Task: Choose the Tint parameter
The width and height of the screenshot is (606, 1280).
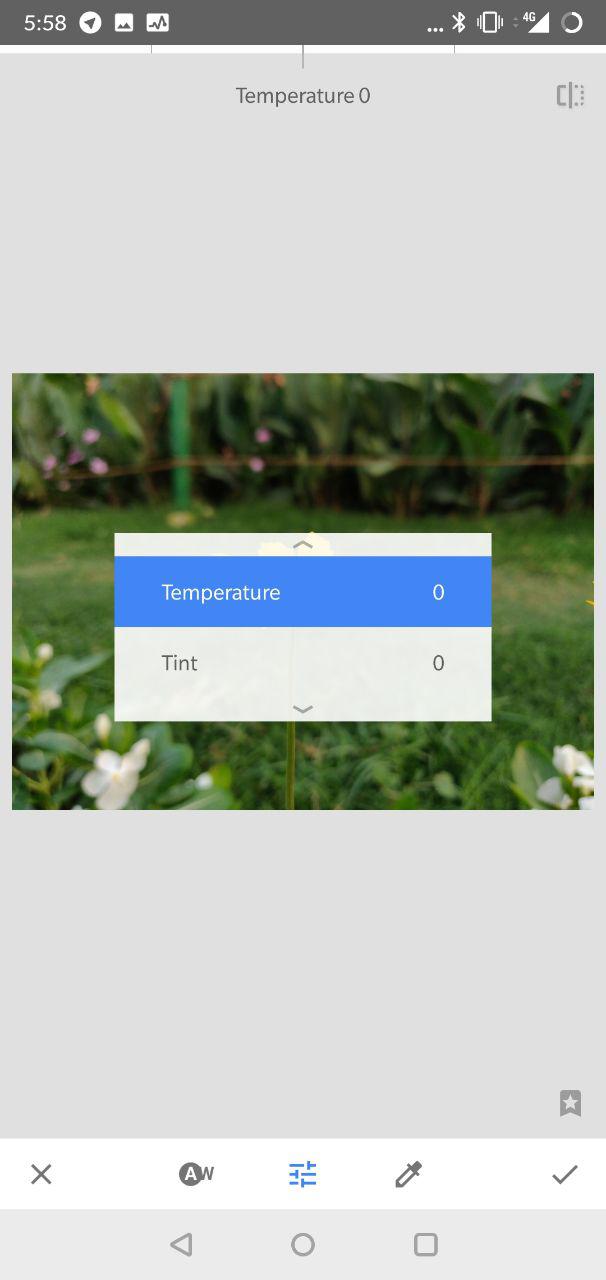Action: pyautogui.click(x=303, y=663)
